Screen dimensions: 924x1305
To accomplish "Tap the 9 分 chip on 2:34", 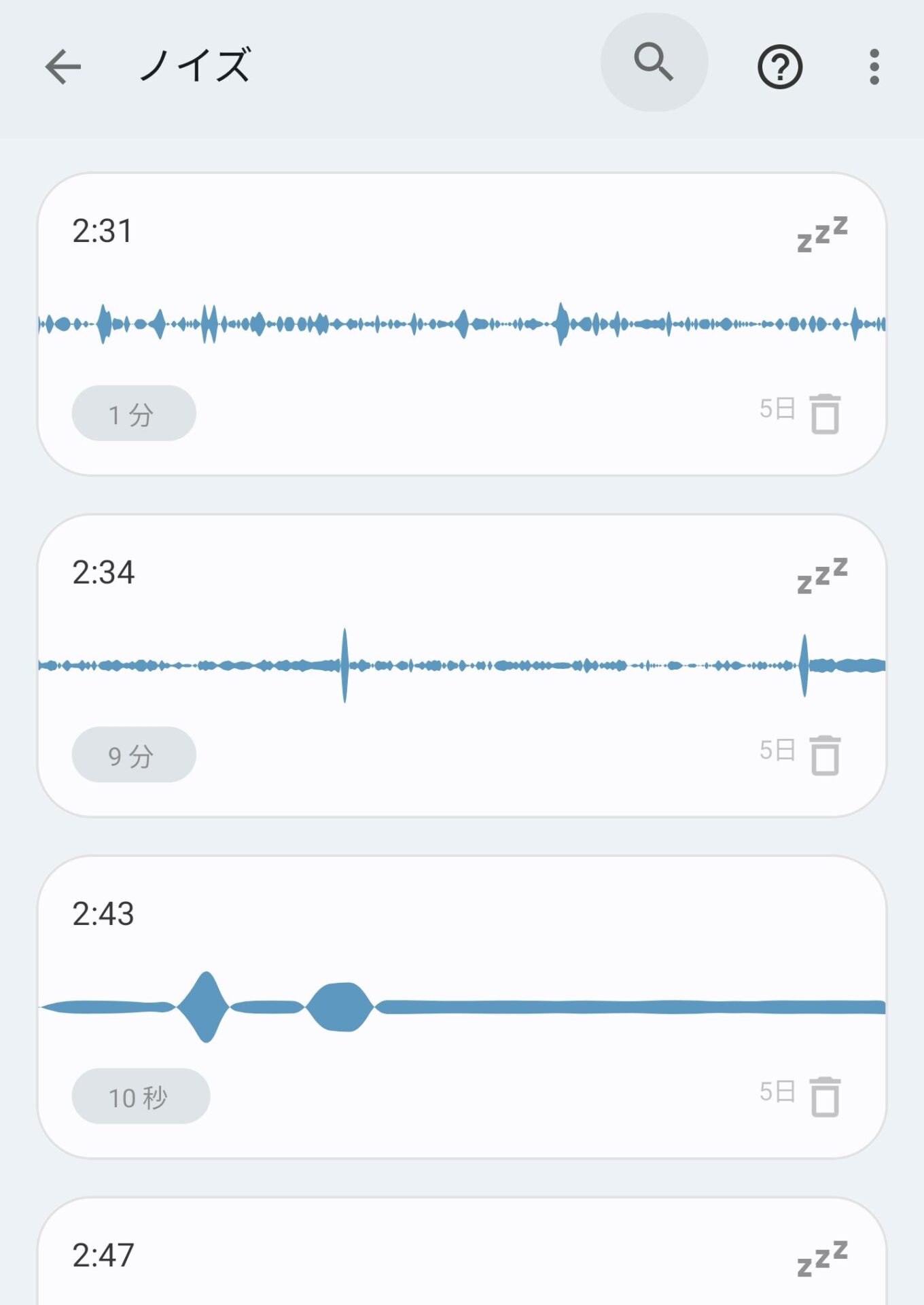I will (134, 754).
